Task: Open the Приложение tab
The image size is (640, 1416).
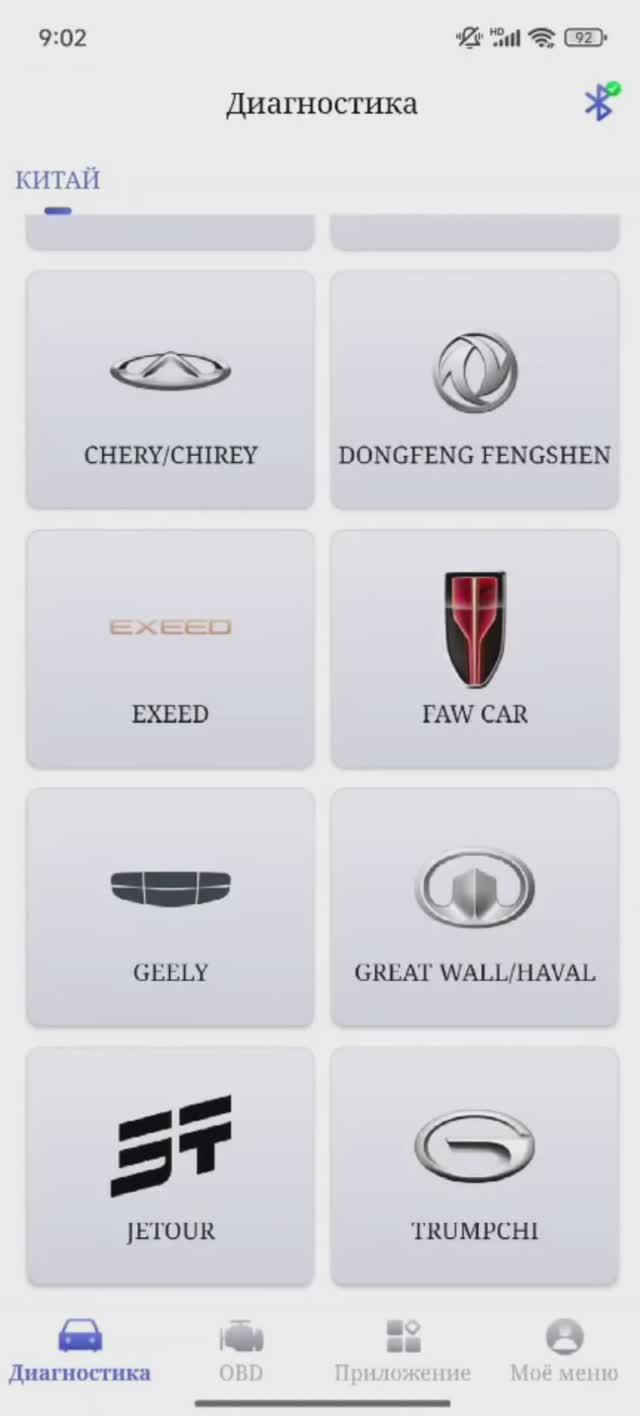Action: (x=403, y=1351)
